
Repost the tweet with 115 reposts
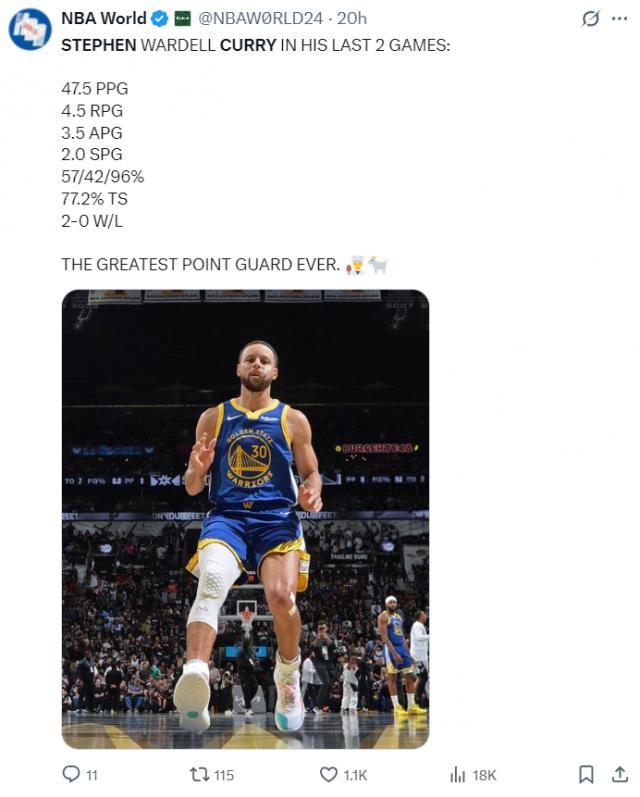[x=211, y=775]
